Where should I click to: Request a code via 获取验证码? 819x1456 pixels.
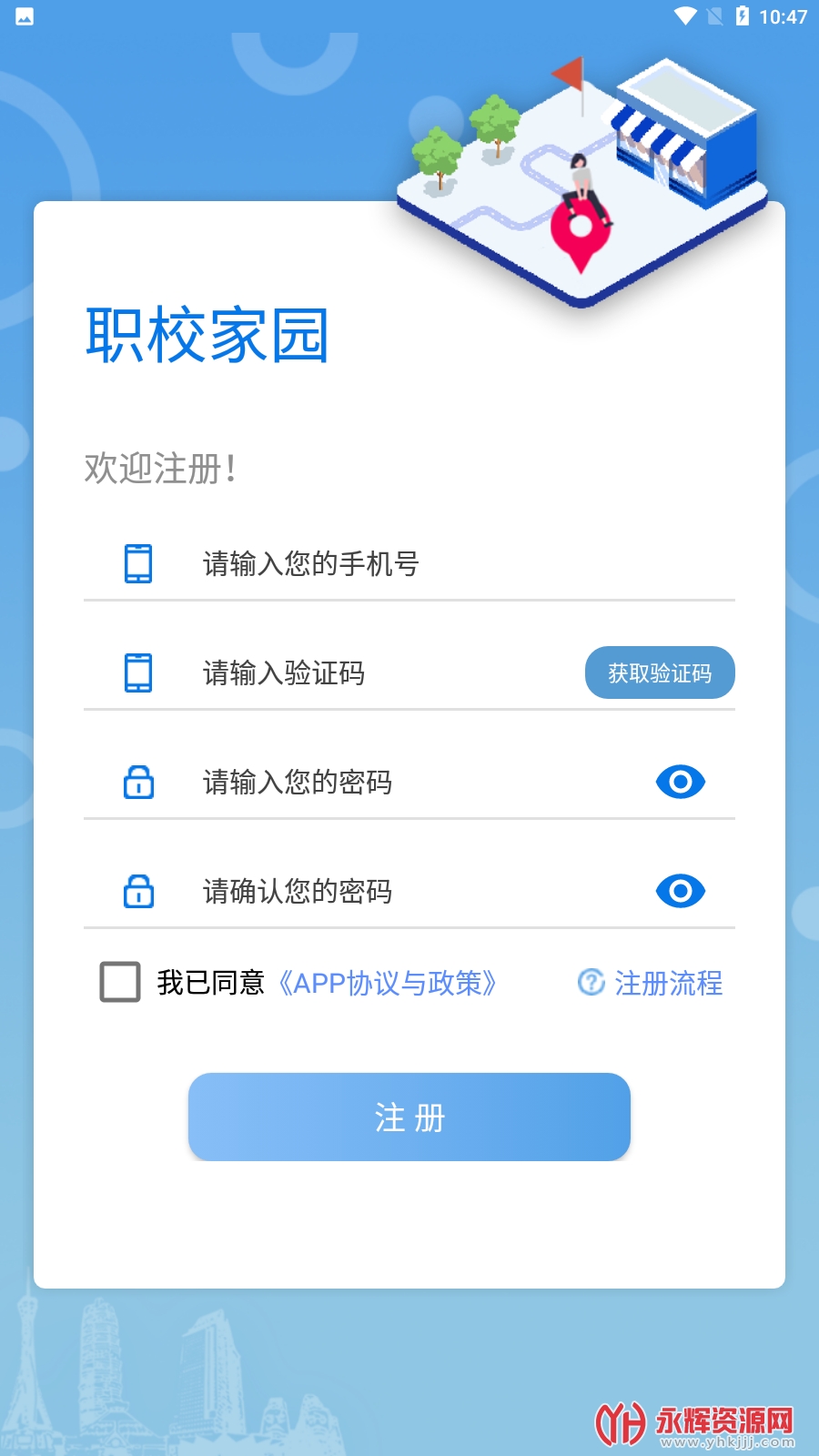[660, 673]
